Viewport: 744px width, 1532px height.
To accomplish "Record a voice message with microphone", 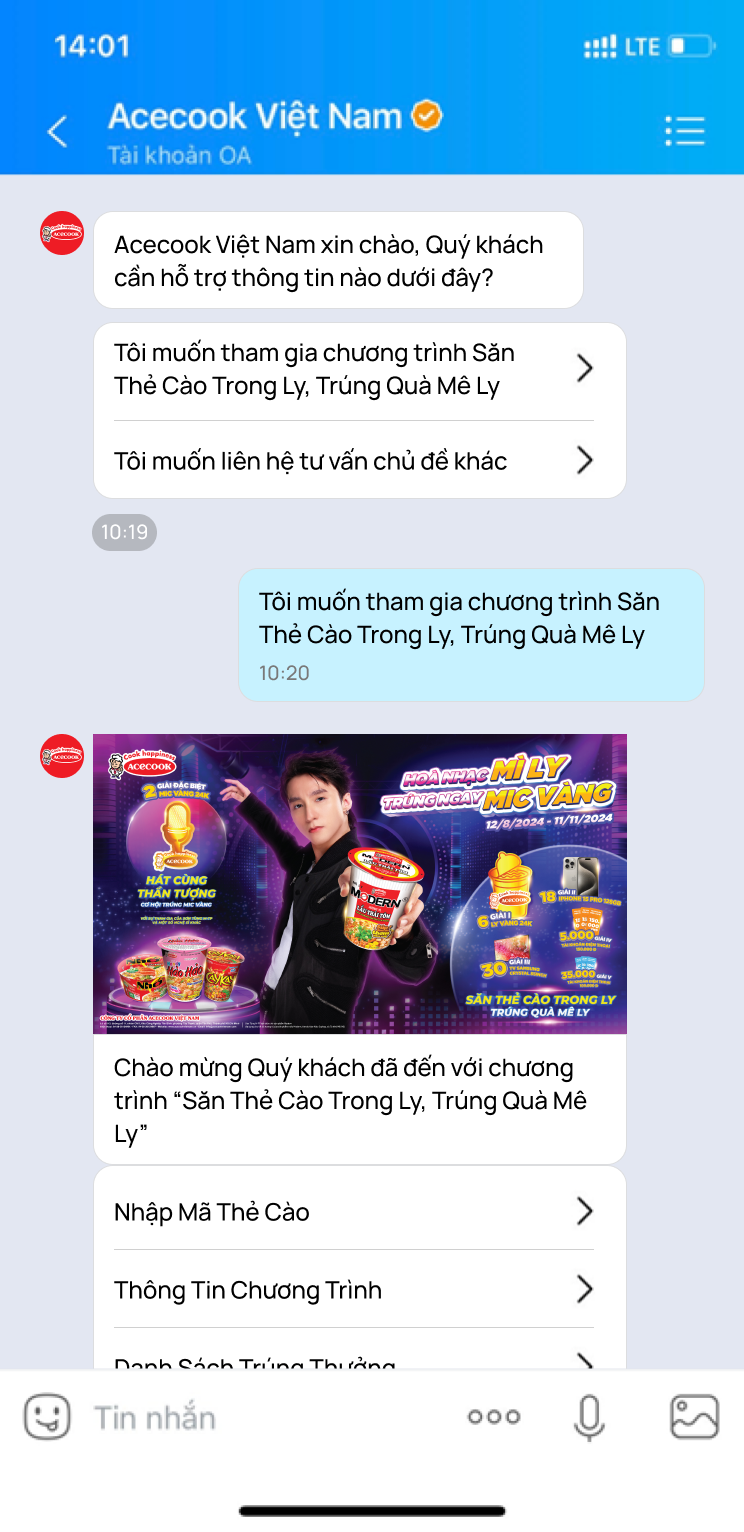I will (x=590, y=1417).
